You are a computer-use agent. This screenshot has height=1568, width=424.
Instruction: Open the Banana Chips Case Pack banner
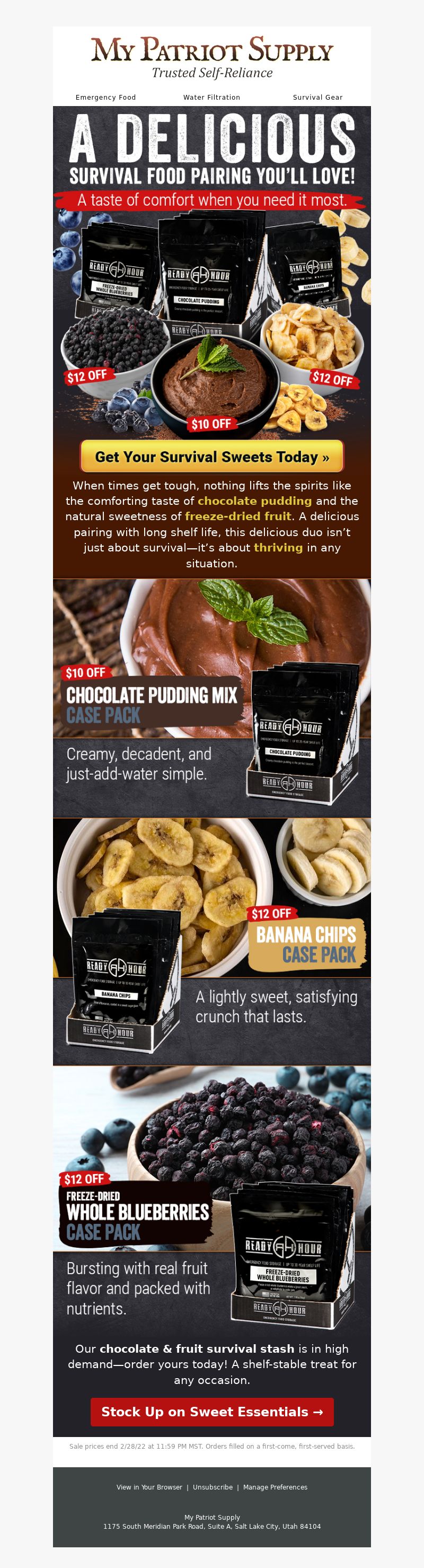[211, 941]
